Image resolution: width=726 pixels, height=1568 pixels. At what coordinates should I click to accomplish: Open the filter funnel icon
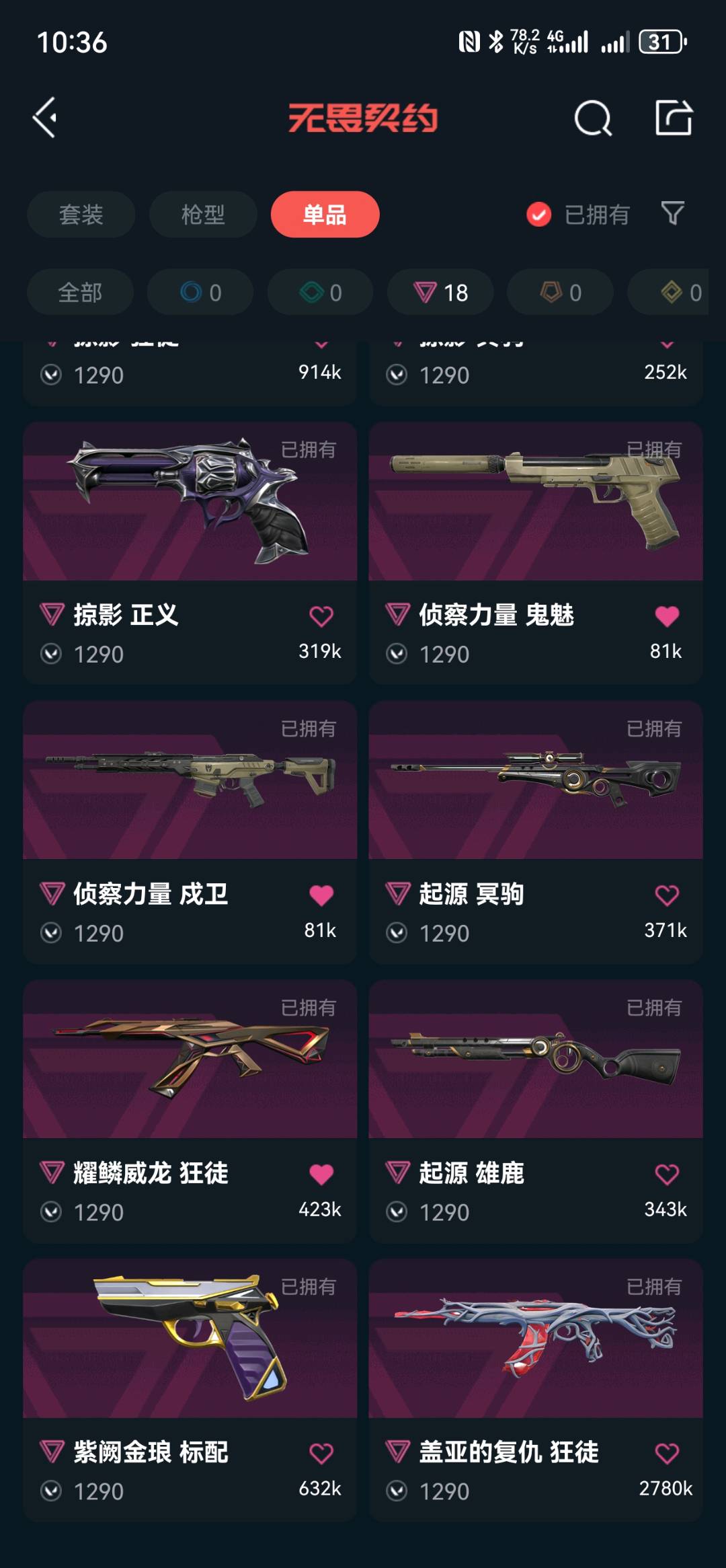[x=672, y=213]
